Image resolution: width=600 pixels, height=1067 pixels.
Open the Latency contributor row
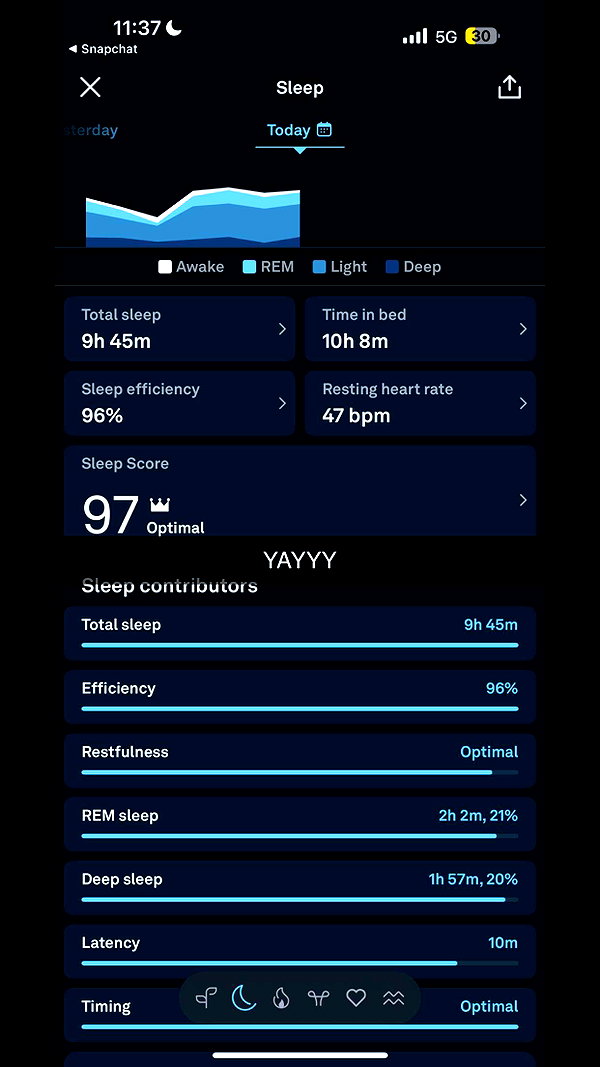click(x=300, y=951)
